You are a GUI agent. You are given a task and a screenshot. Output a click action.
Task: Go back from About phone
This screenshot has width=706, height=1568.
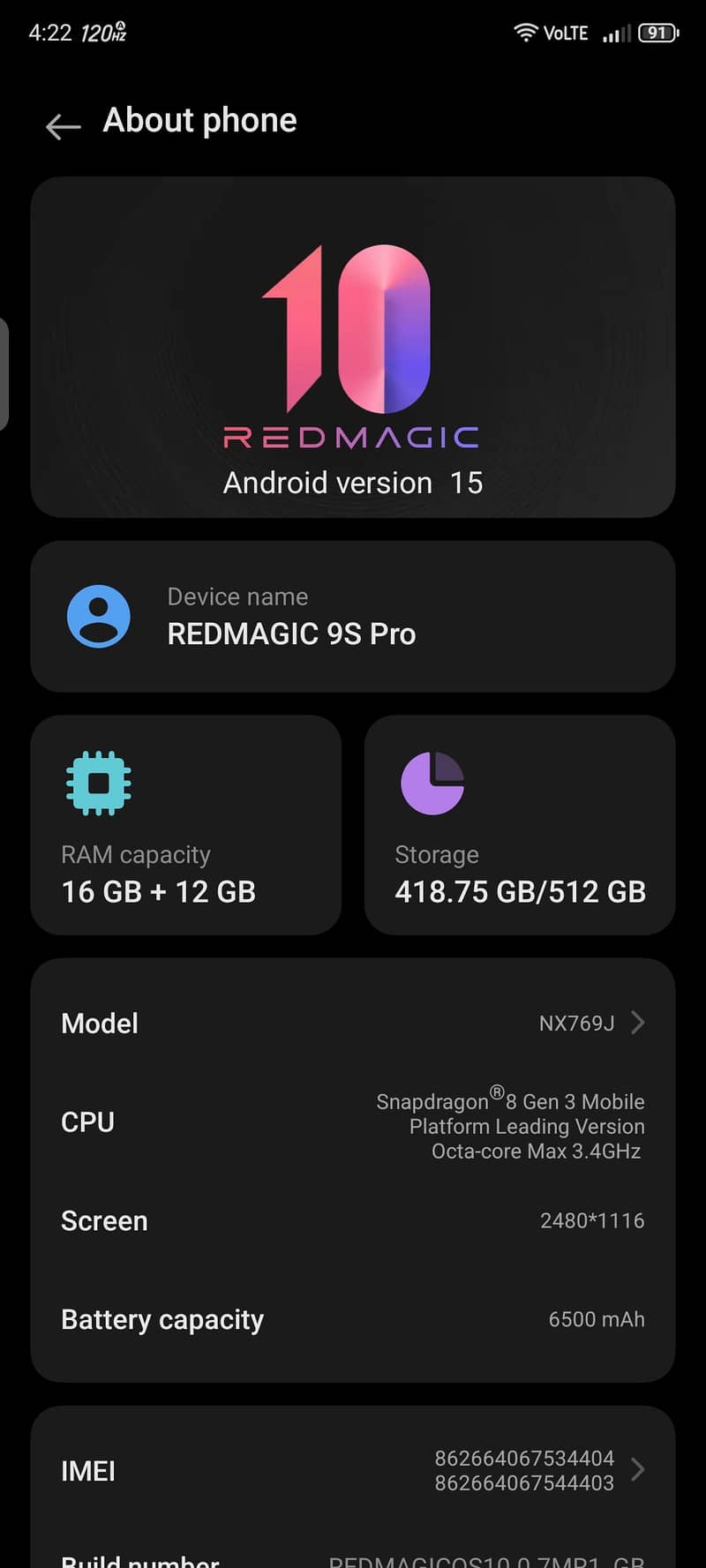click(x=63, y=126)
